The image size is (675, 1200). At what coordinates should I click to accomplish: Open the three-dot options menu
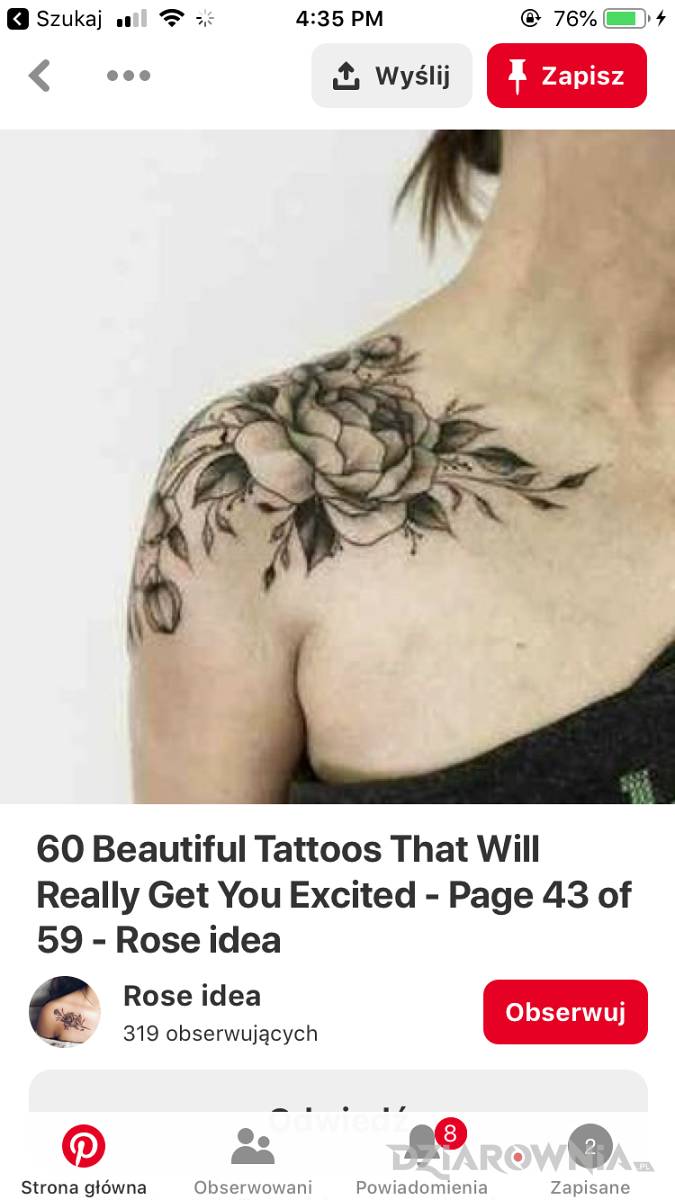129,76
